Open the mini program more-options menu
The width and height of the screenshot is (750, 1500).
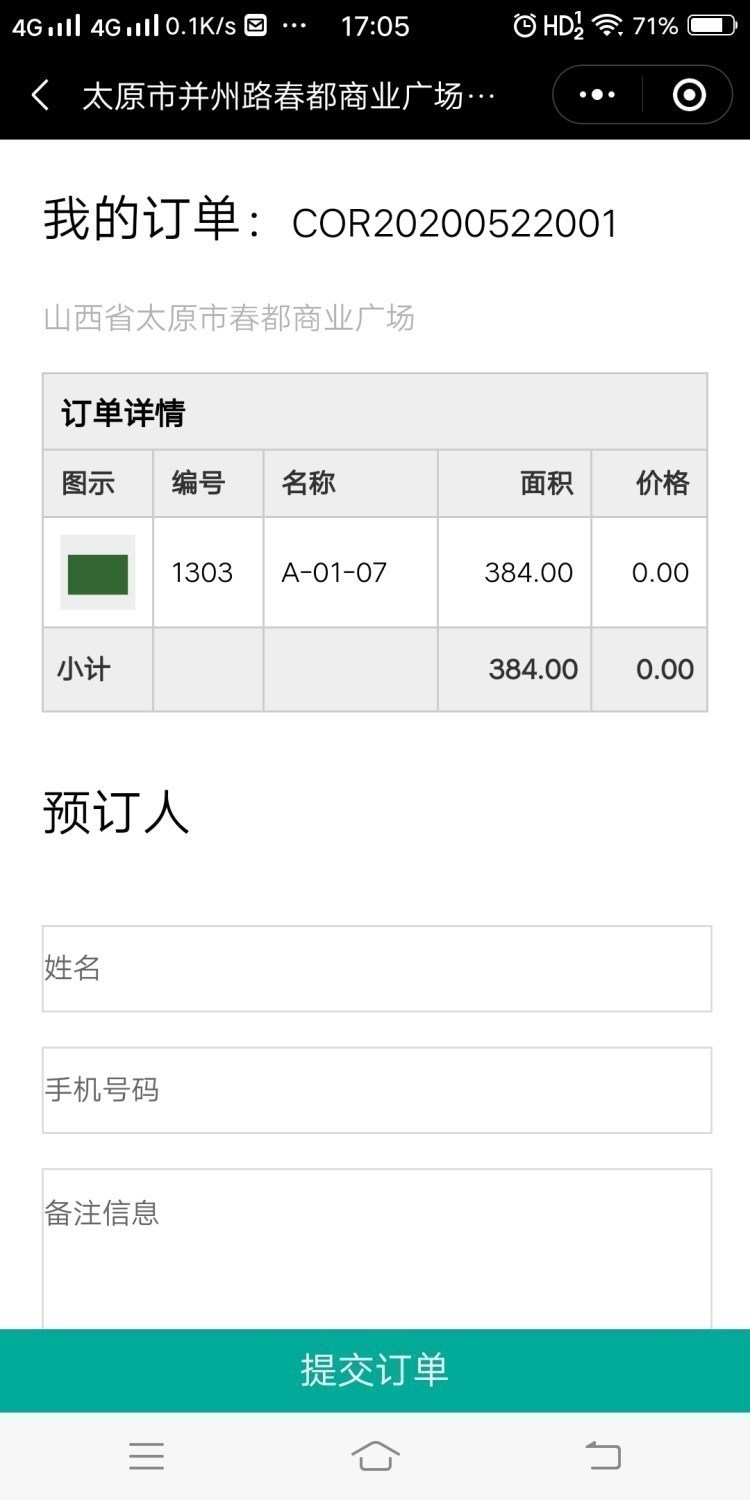pos(597,96)
